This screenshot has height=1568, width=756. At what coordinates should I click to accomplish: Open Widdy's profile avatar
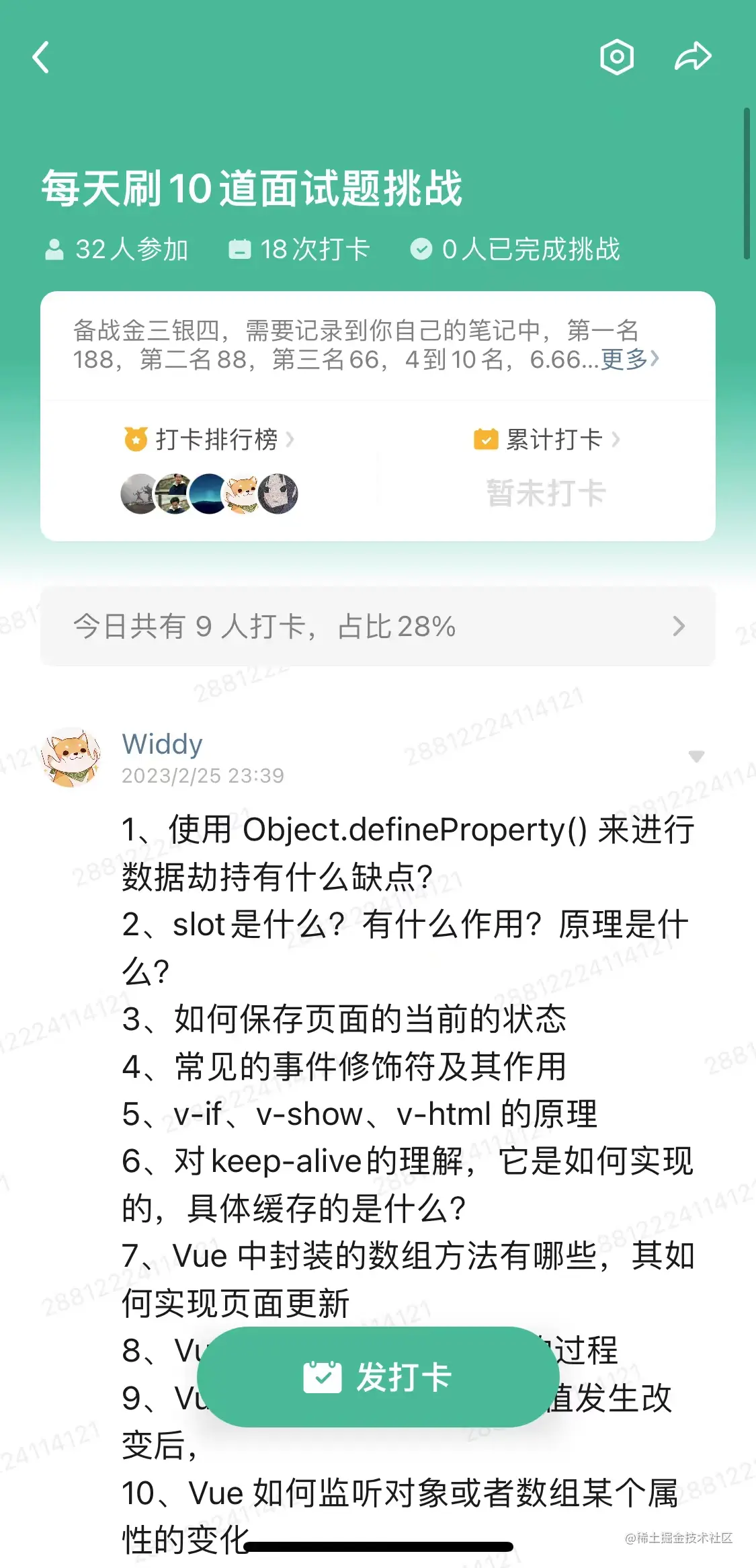tap(71, 758)
